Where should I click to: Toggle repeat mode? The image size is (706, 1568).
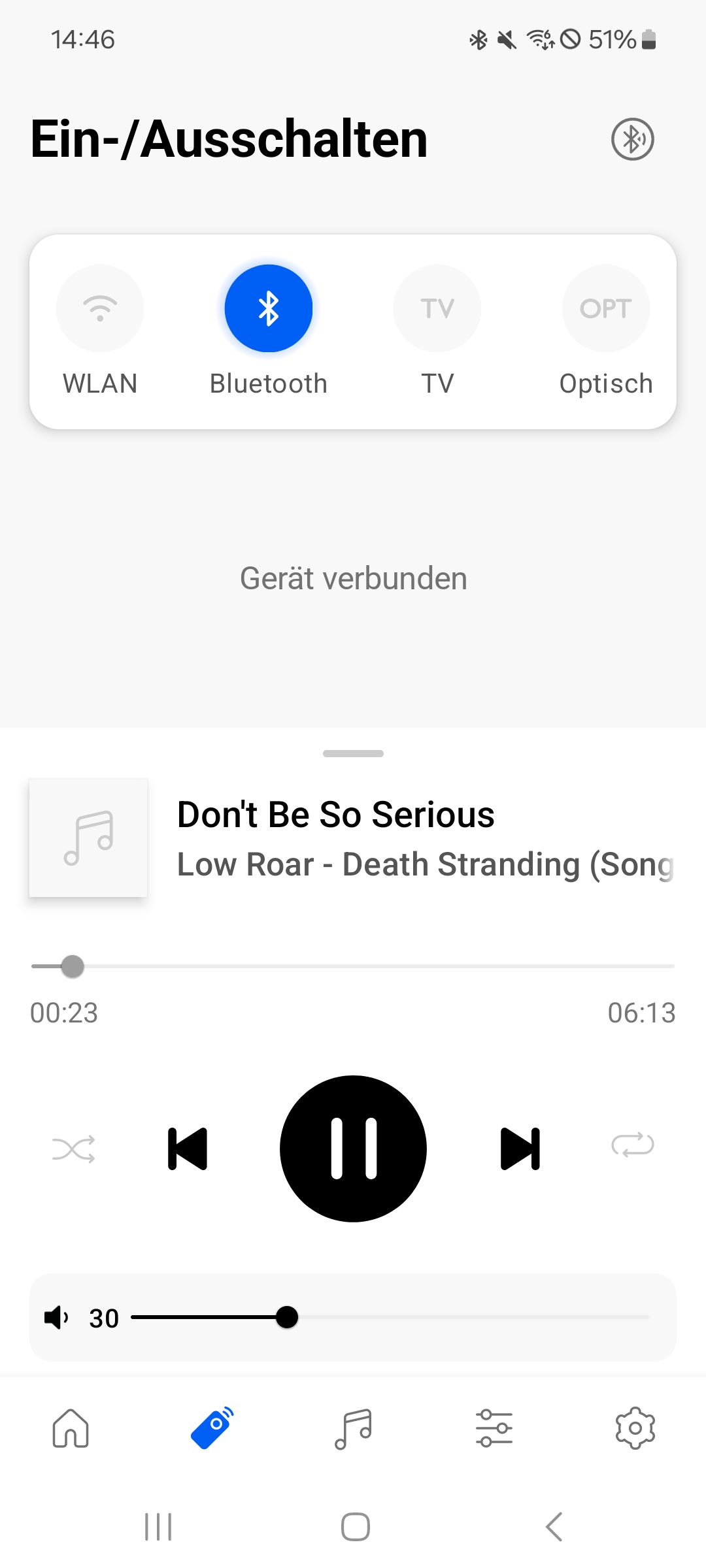pyautogui.click(x=632, y=1145)
